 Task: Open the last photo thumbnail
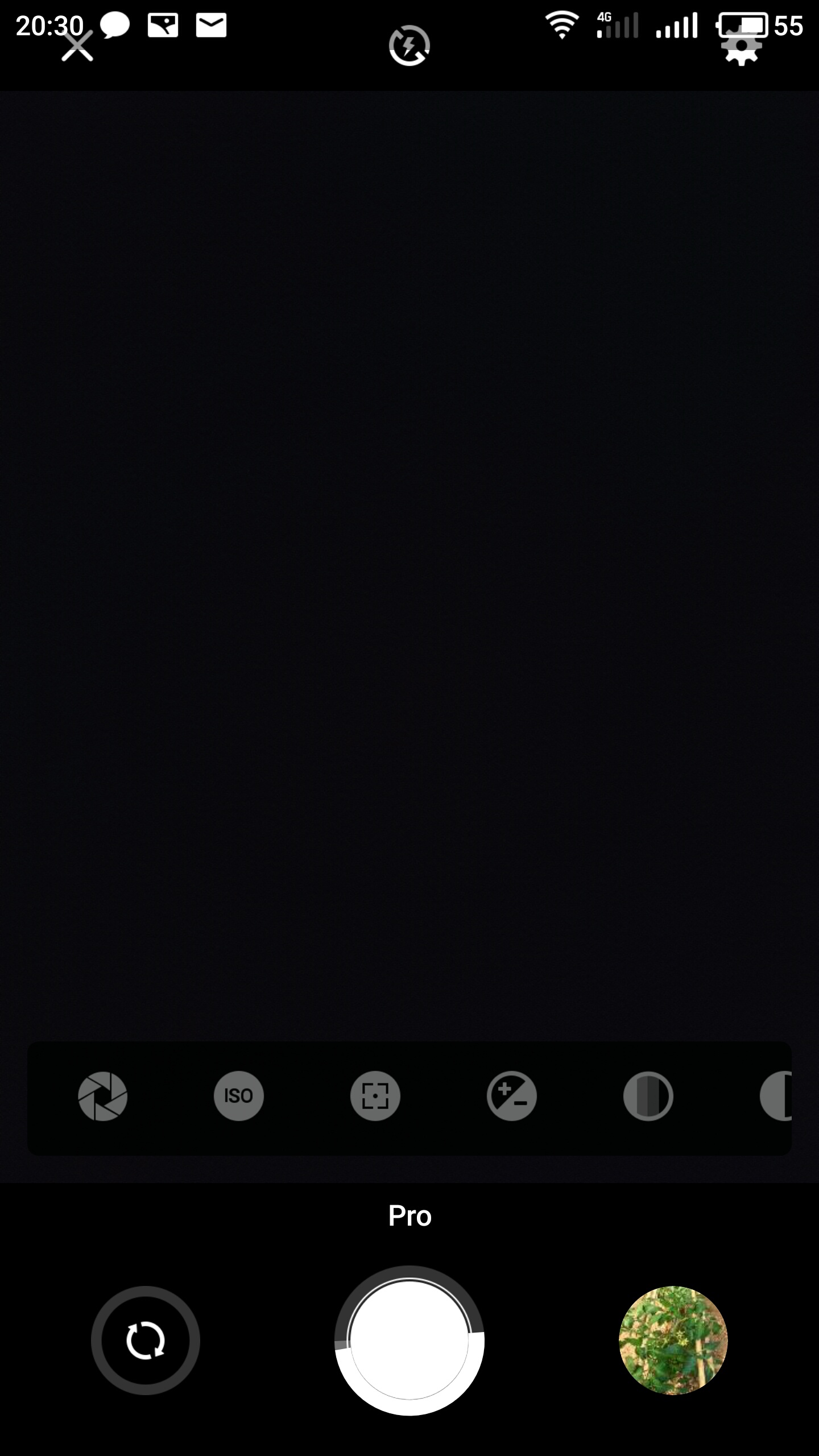coord(673,1341)
